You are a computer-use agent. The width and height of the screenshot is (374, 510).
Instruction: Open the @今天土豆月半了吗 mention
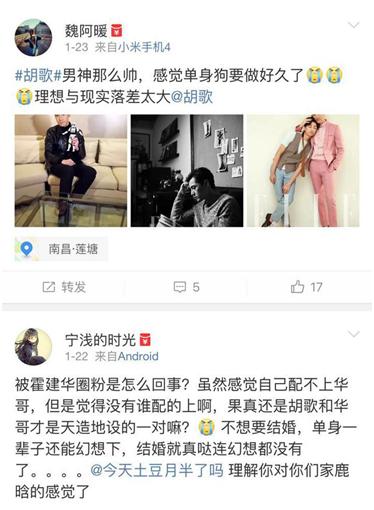point(157,470)
